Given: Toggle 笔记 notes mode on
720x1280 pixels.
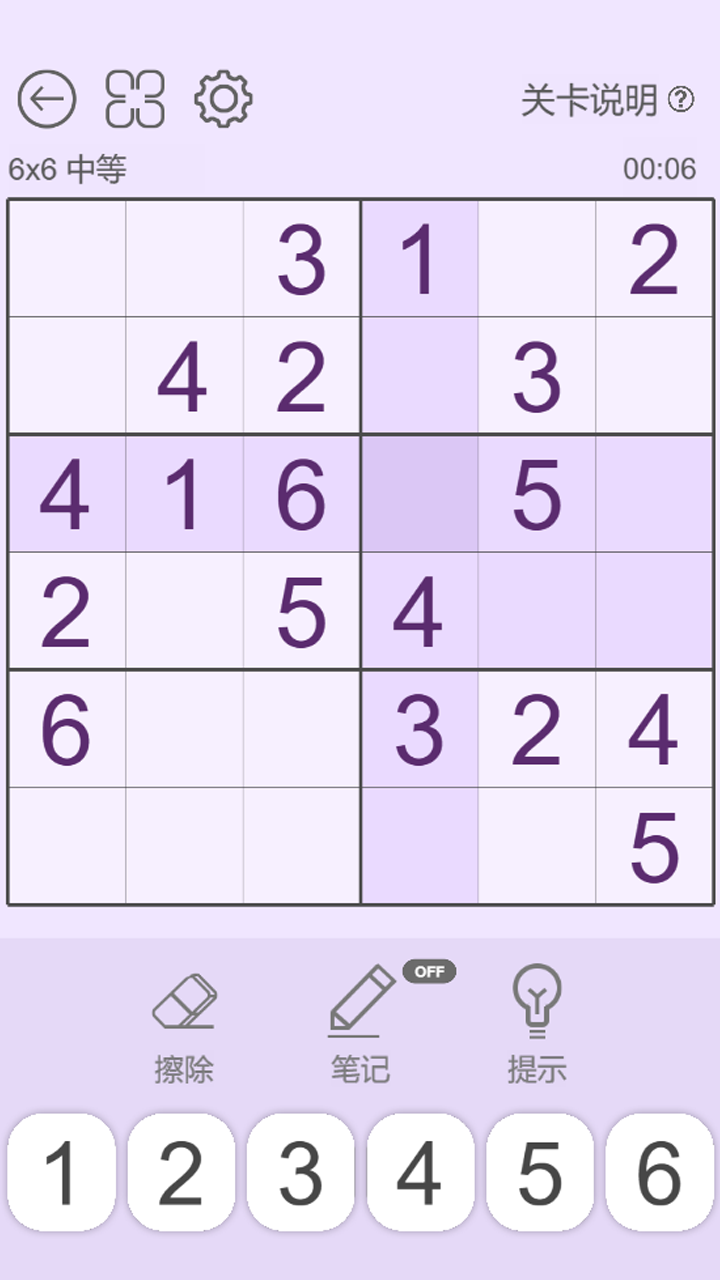Looking at the screenshot, I should [x=361, y=1025].
